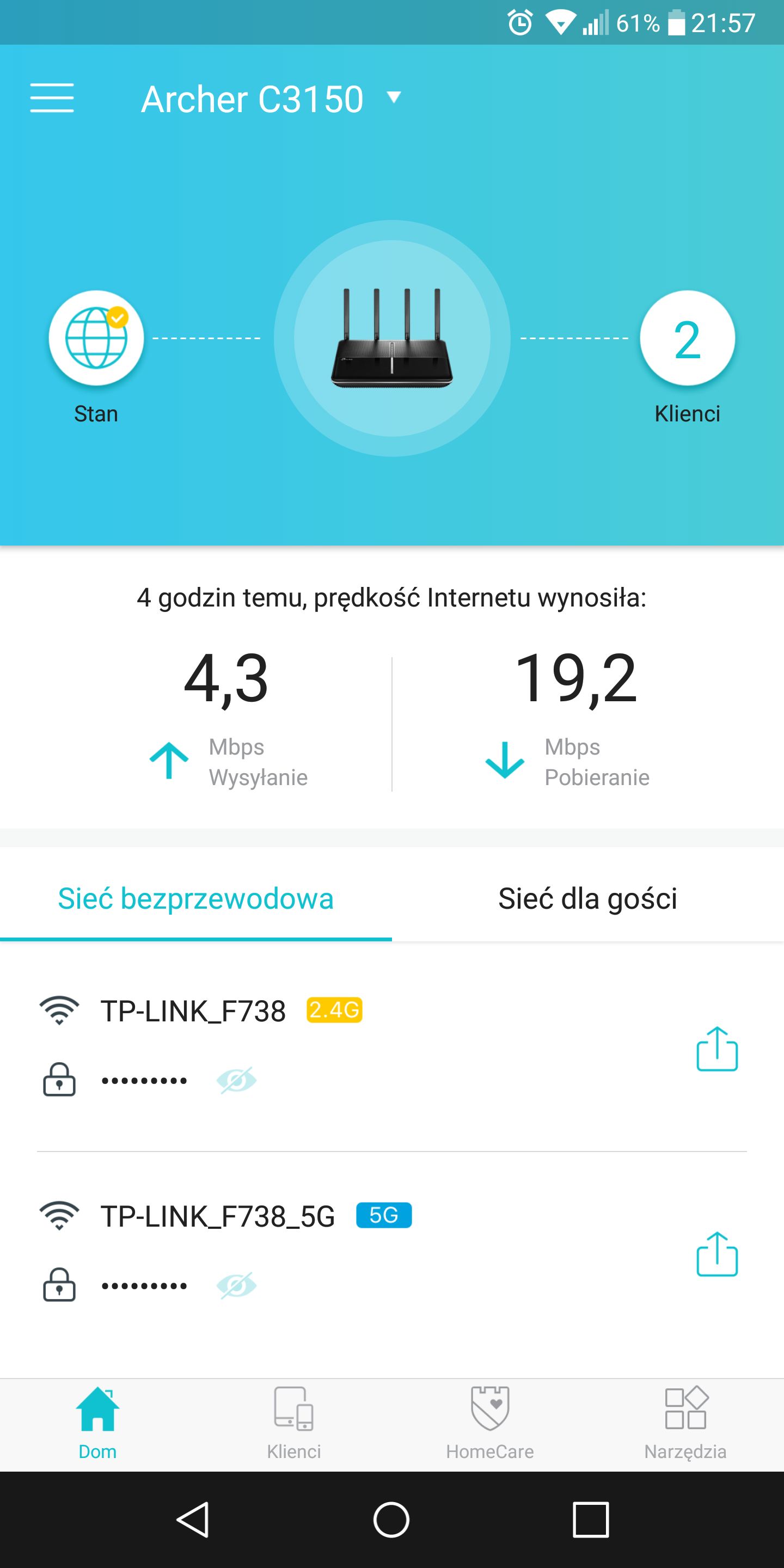Open the system recent apps button
The height and width of the screenshot is (1568, 784).
click(x=590, y=1520)
